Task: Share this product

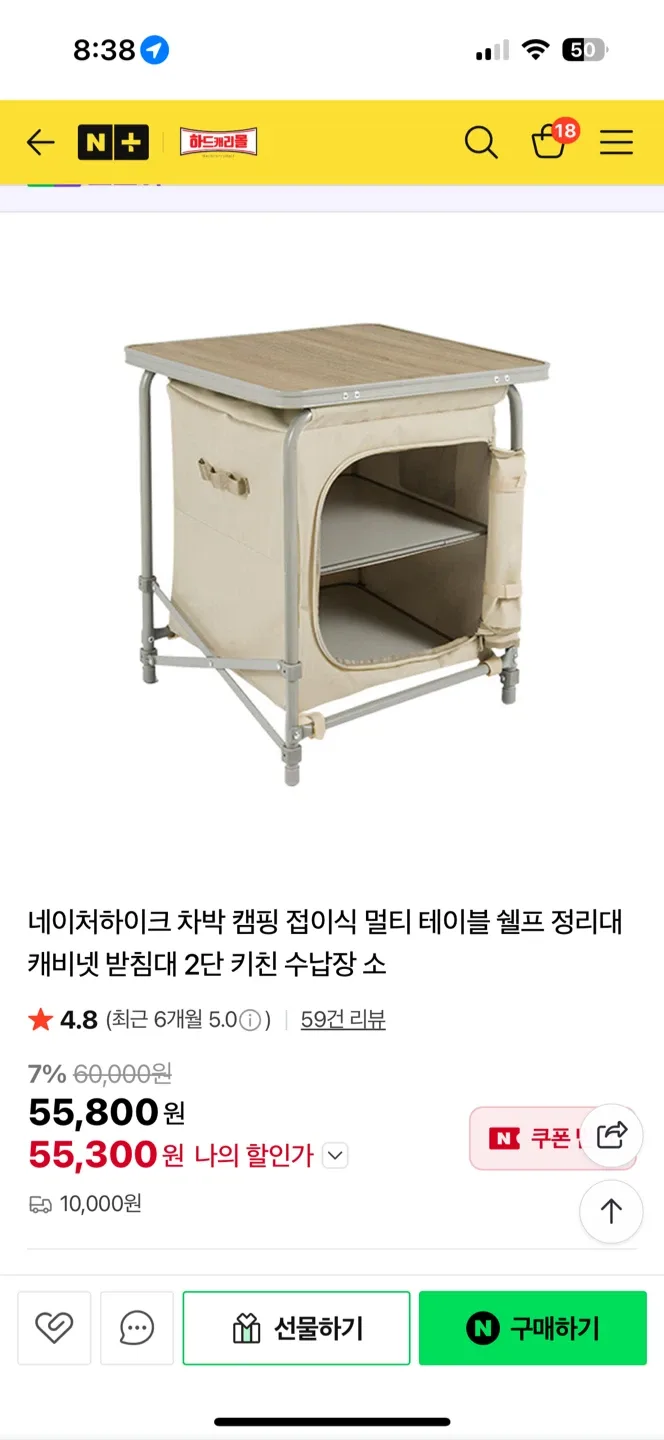Action: (611, 1135)
